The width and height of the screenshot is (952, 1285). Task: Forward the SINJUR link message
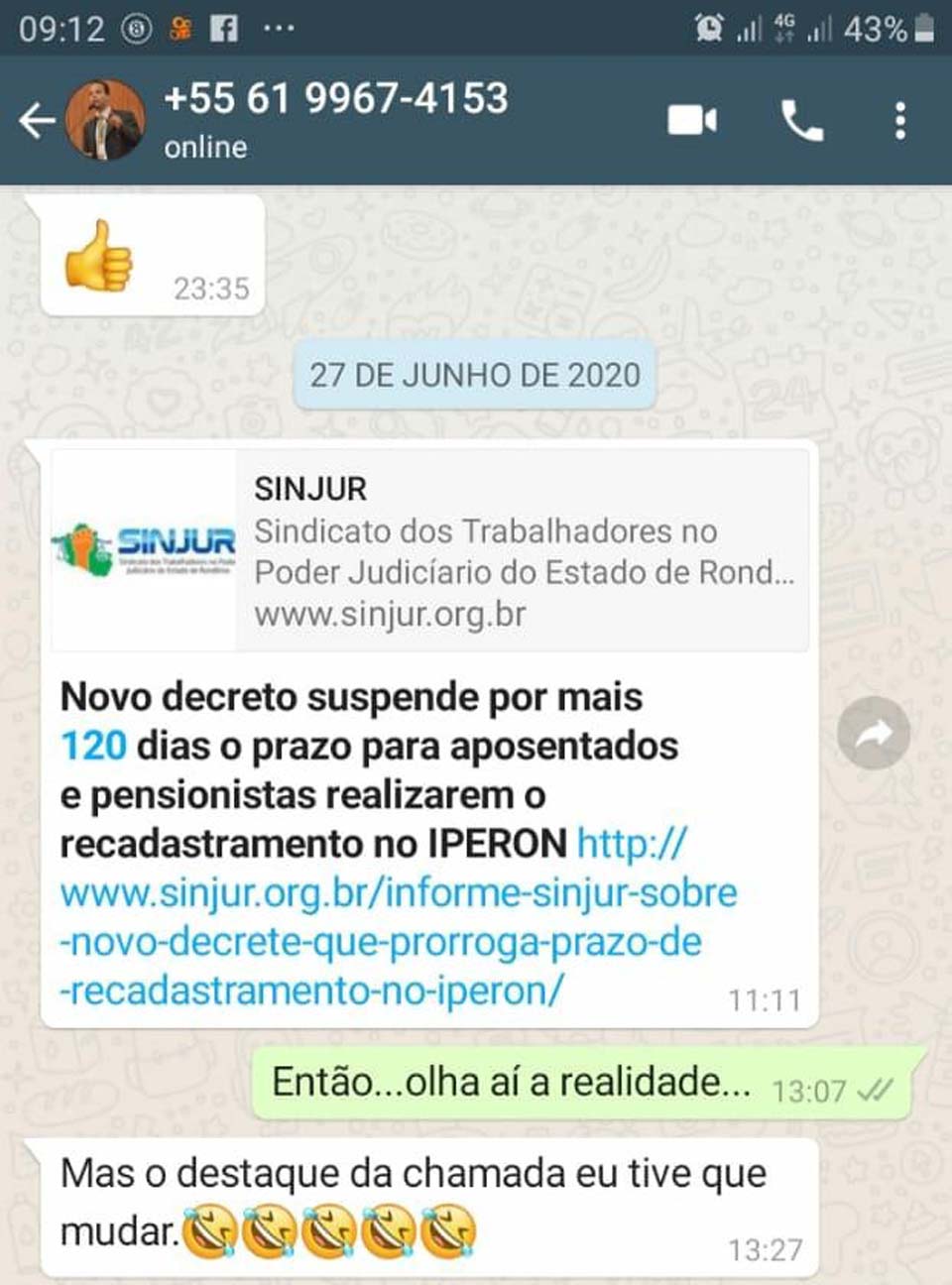[873, 734]
